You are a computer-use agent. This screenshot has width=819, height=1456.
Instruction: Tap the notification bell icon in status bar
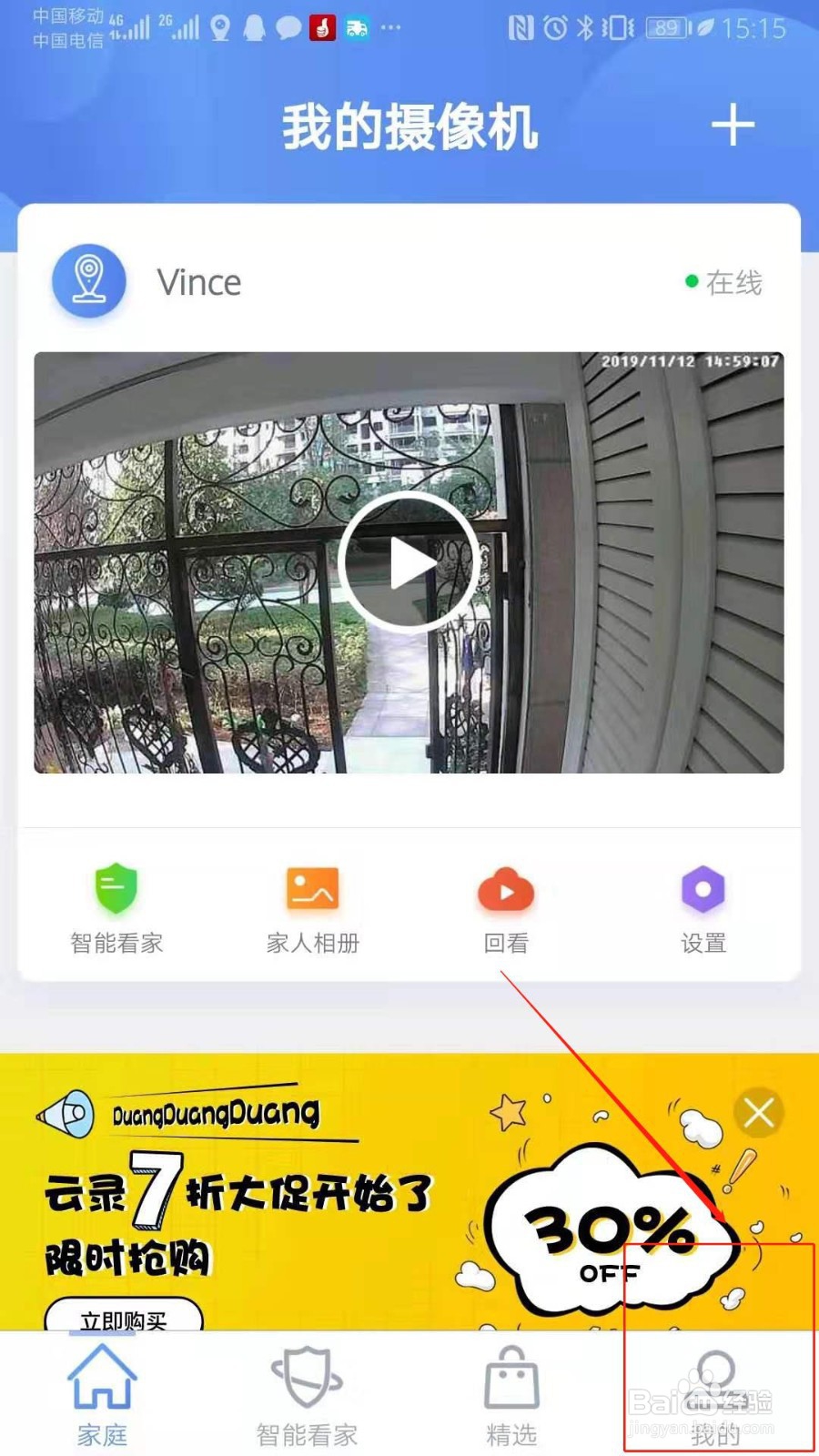[x=255, y=27]
